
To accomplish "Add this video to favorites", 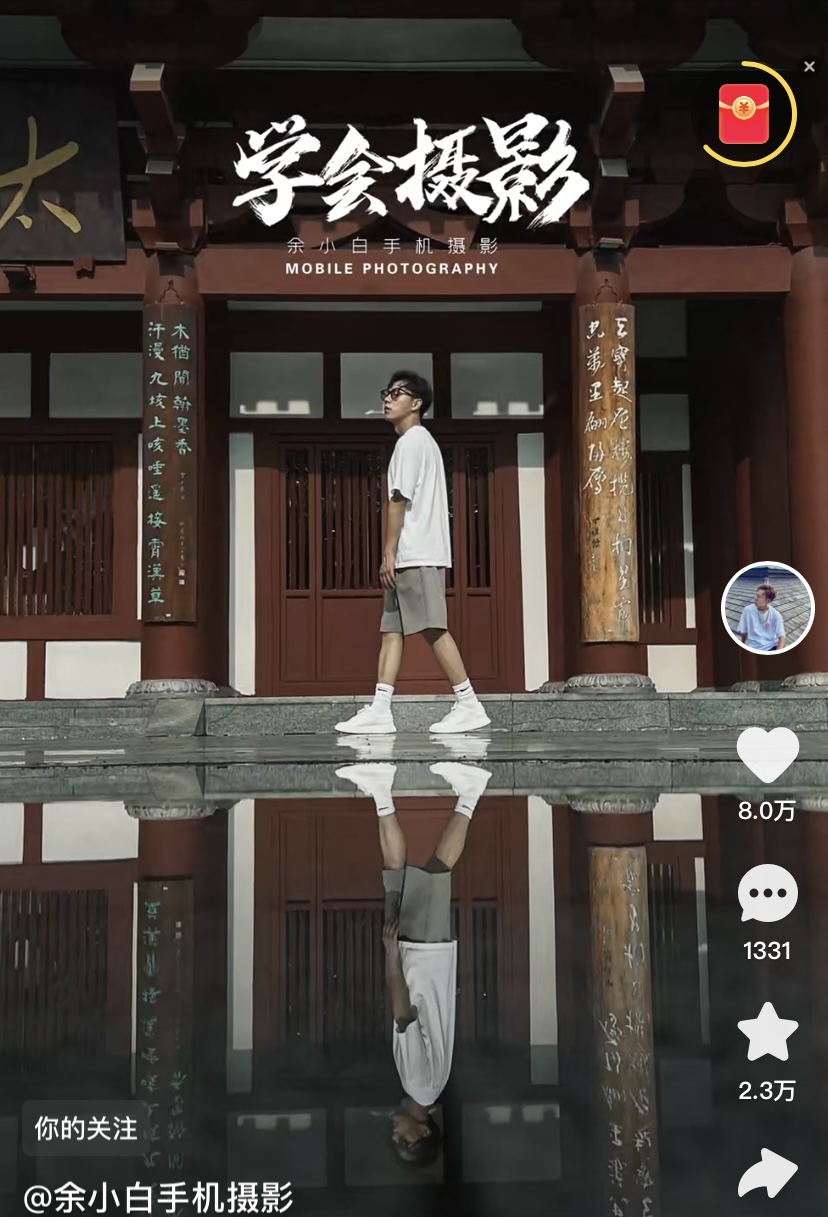I will (x=767, y=1032).
